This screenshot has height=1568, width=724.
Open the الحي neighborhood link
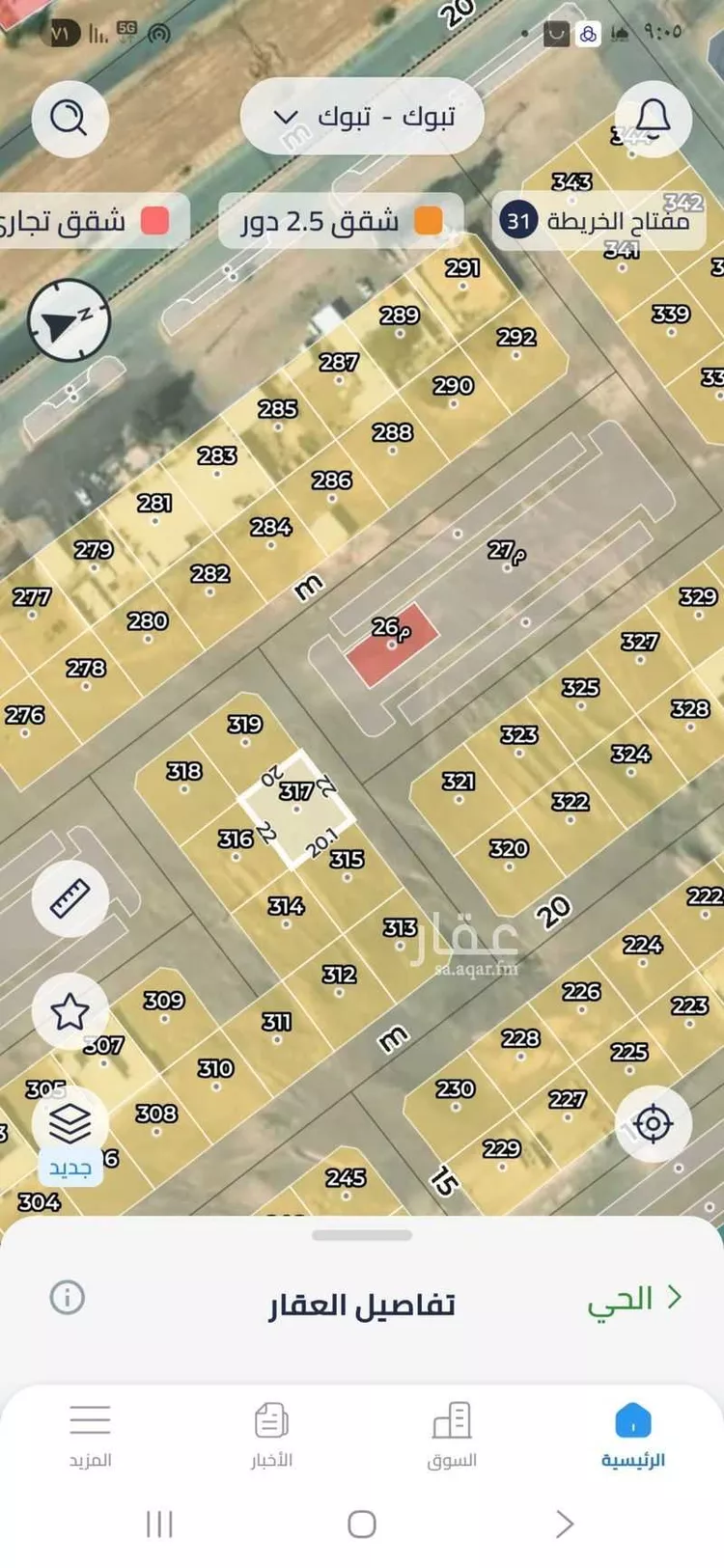click(x=634, y=1299)
